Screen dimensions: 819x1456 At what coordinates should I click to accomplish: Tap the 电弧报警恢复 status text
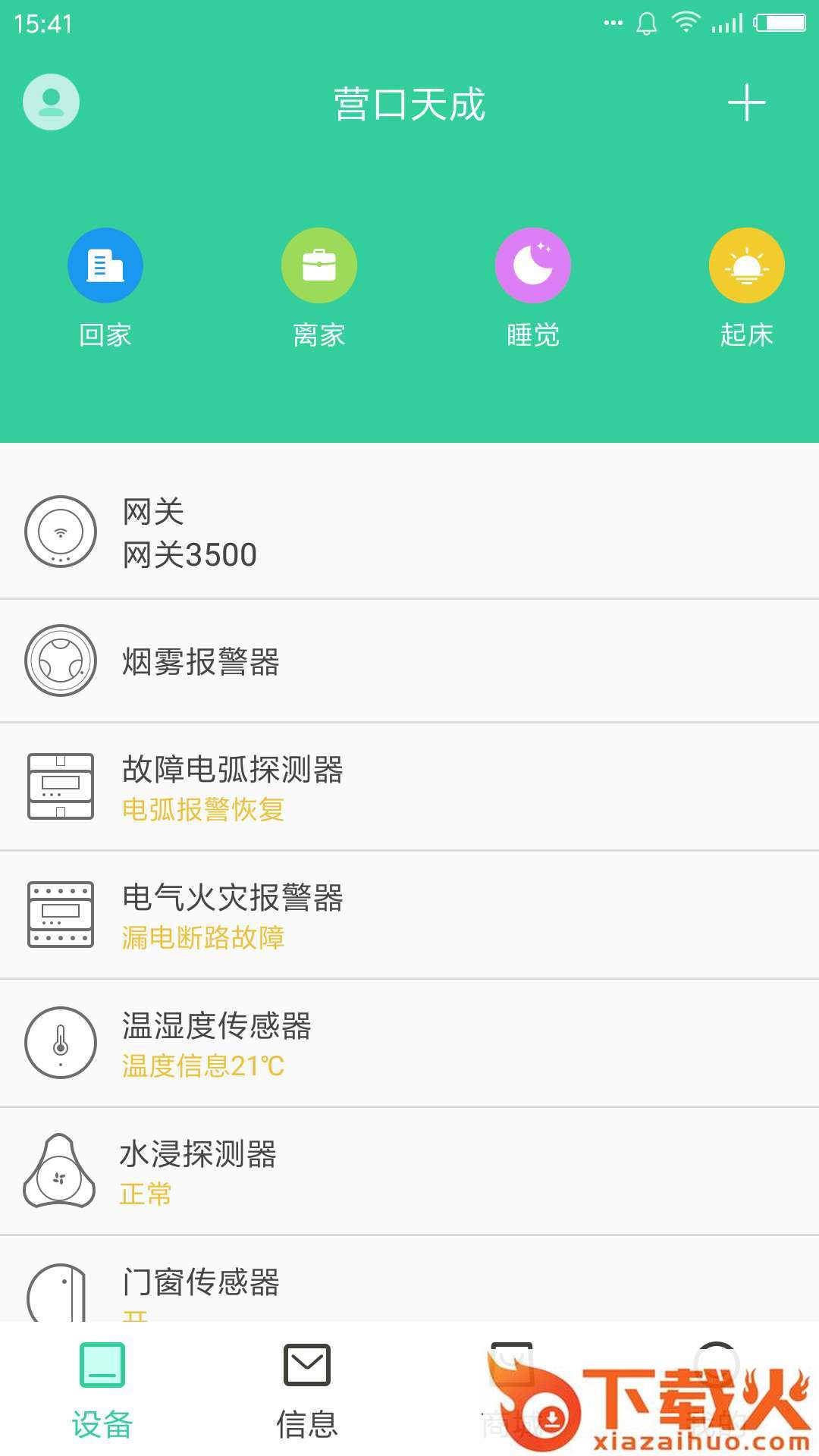(x=202, y=811)
